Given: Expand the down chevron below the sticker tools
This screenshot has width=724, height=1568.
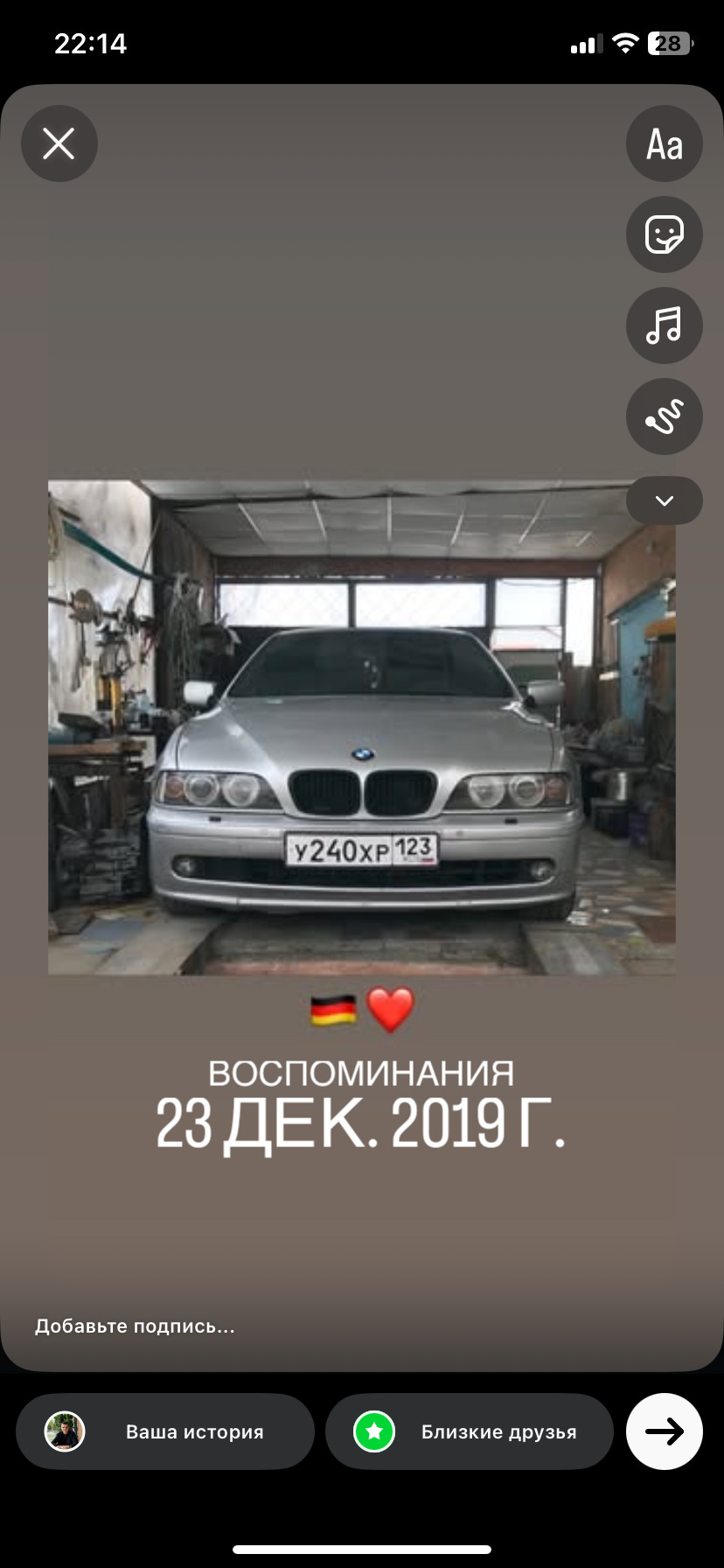Looking at the screenshot, I should point(664,500).
